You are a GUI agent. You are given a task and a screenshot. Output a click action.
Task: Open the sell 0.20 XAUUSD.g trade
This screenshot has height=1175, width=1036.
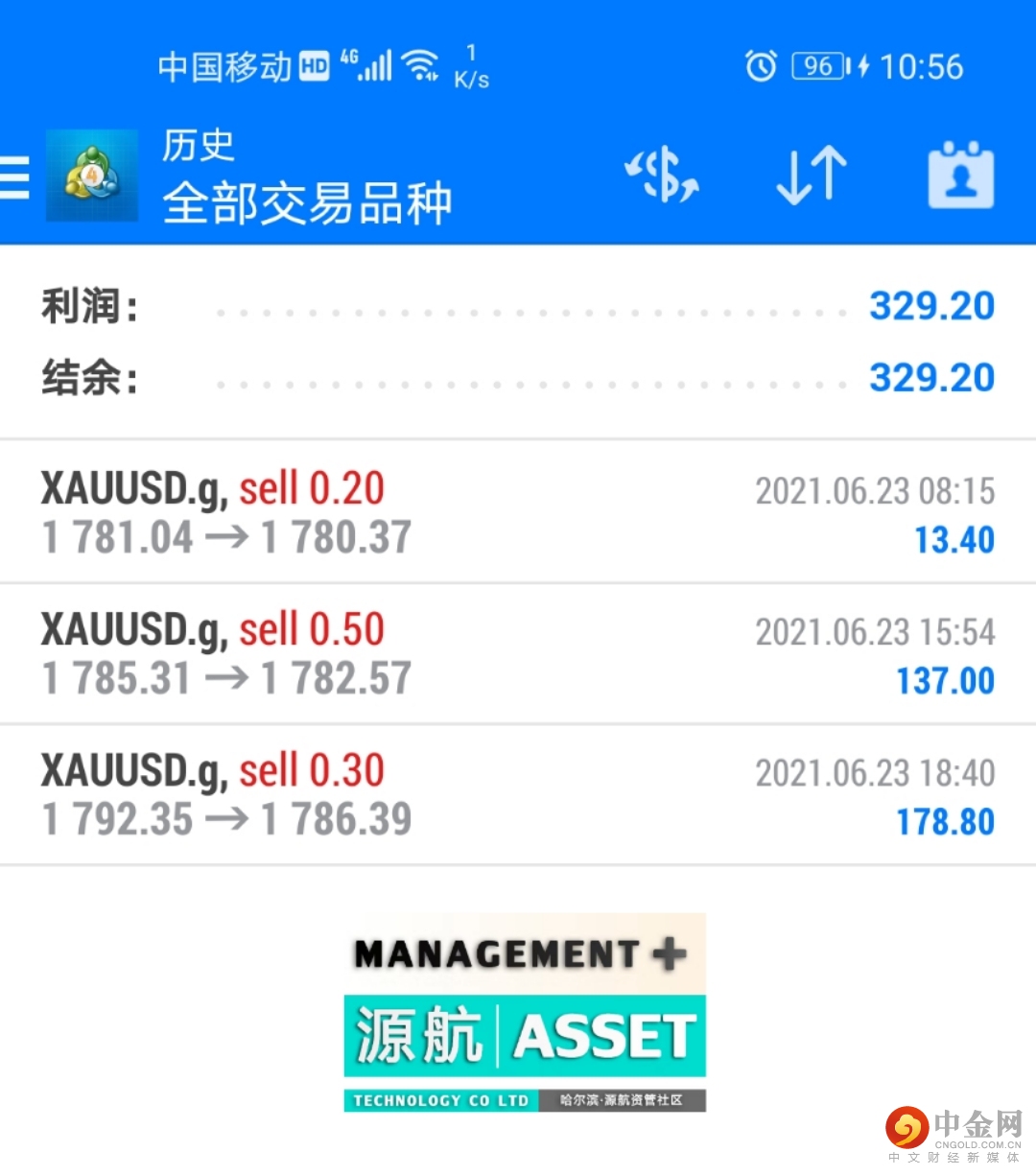coord(518,512)
